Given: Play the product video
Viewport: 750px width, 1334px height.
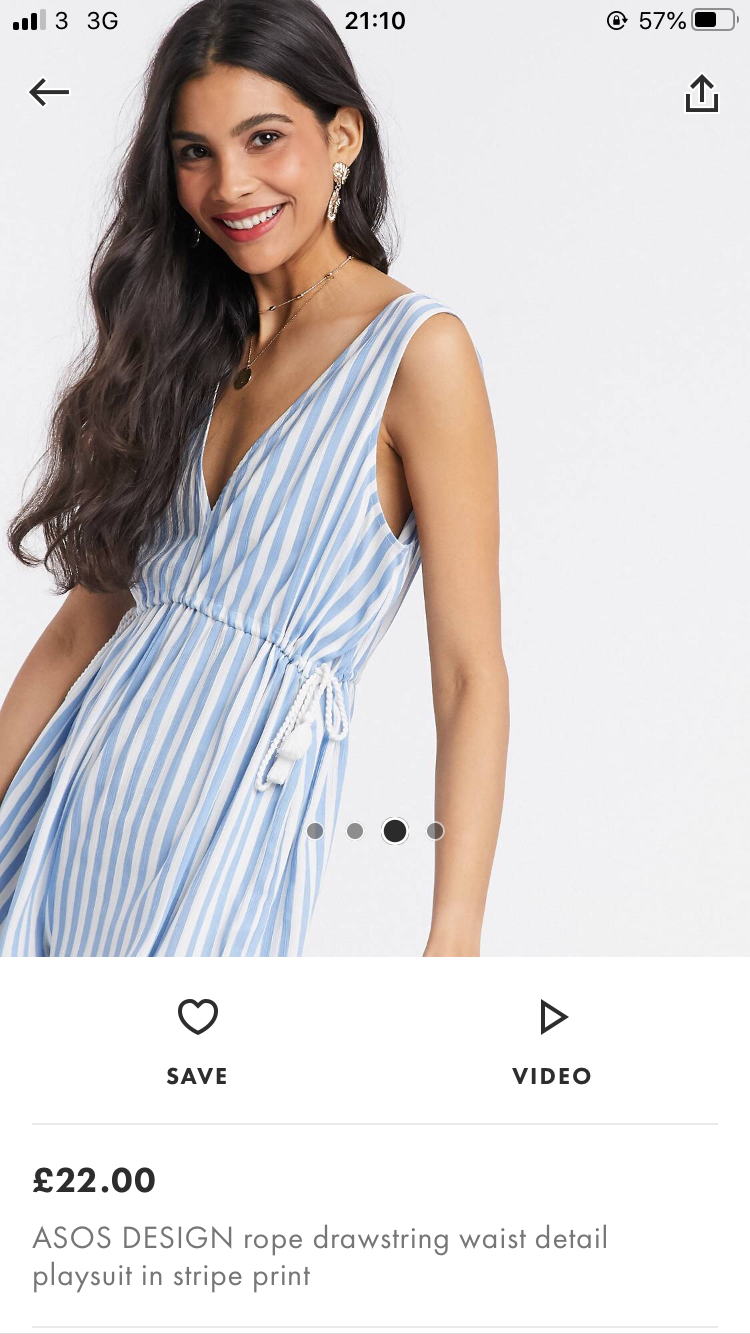Looking at the screenshot, I should [x=552, y=1041].
